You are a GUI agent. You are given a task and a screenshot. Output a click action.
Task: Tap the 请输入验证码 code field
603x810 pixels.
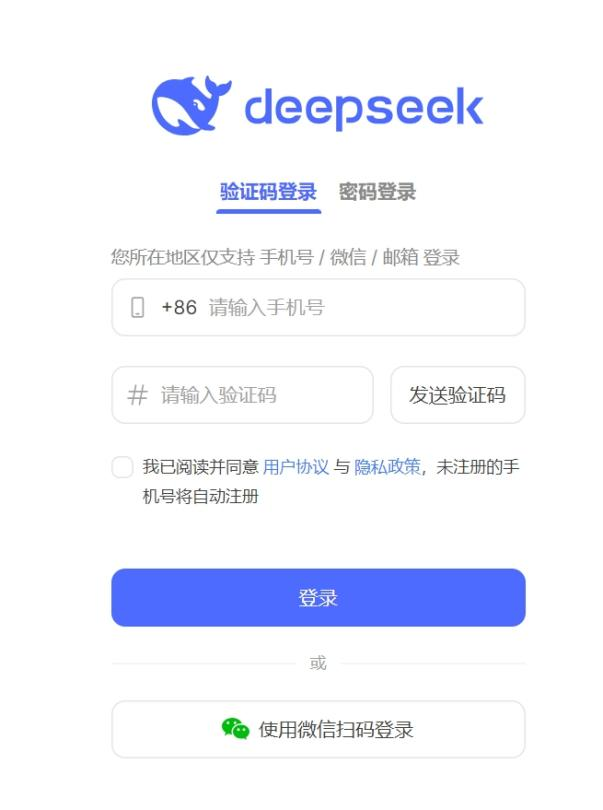pyautogui.click(x=260, y=395)
